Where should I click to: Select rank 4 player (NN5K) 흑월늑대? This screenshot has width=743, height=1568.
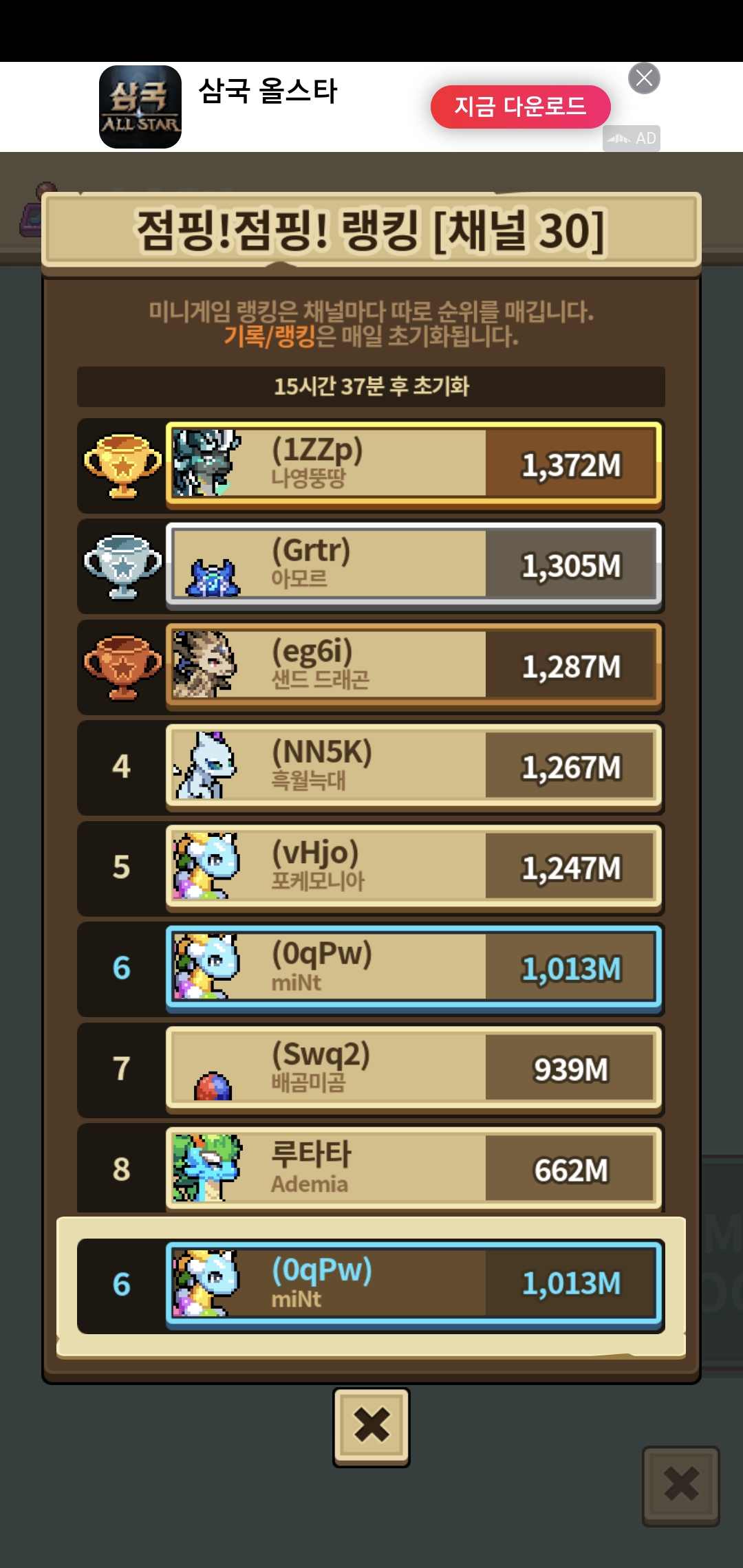[413, 765]
